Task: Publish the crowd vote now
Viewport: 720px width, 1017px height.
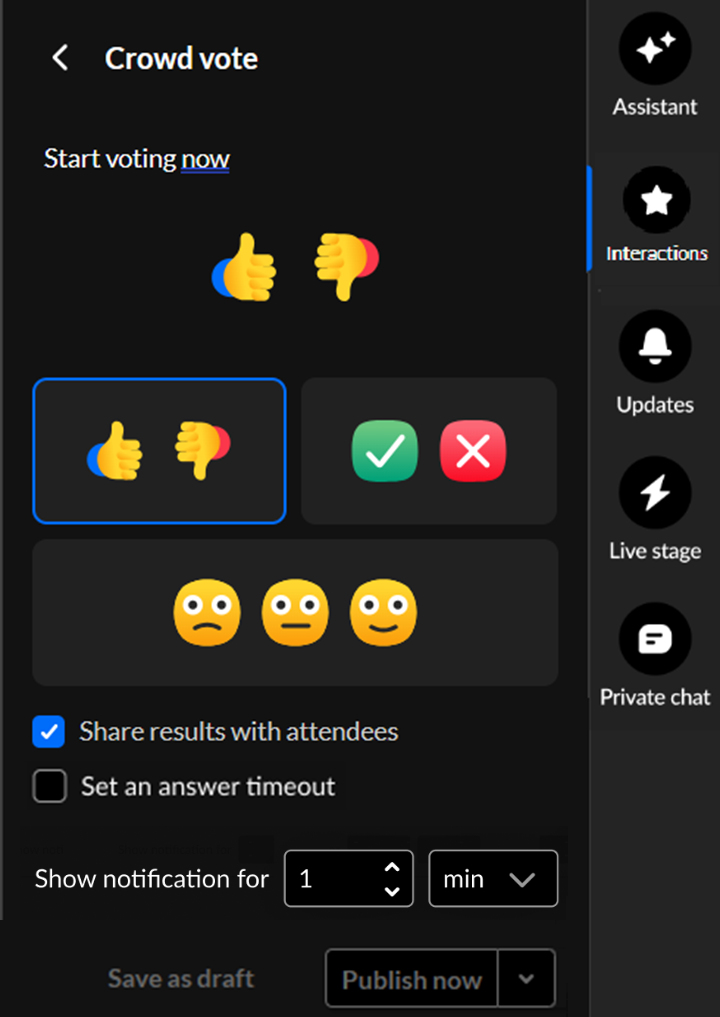Action: 412,979
